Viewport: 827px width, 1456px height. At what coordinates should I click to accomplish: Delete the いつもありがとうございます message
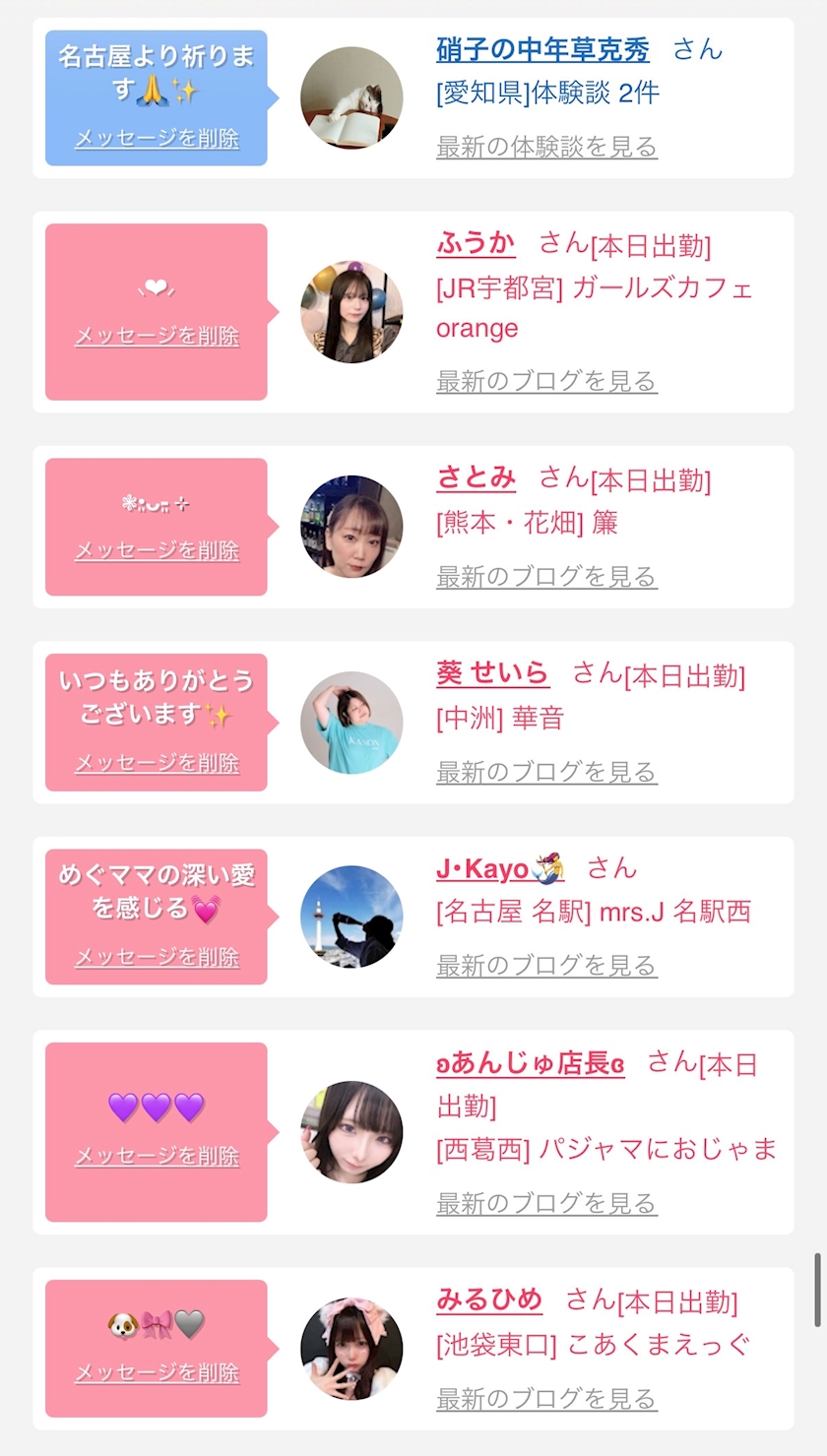pyautogui.click(x=157, y=763)
